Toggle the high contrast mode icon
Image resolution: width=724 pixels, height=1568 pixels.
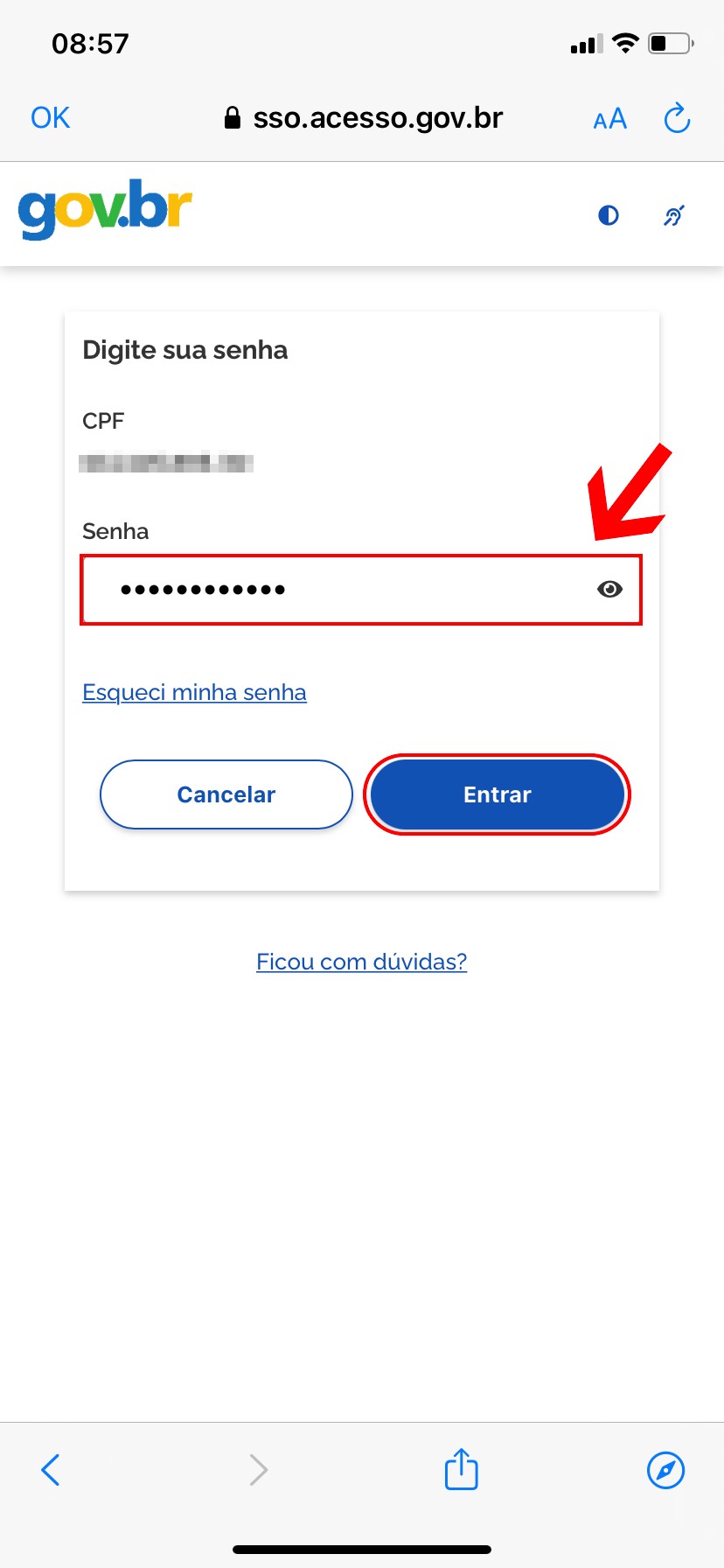click(x=609, y=215)
